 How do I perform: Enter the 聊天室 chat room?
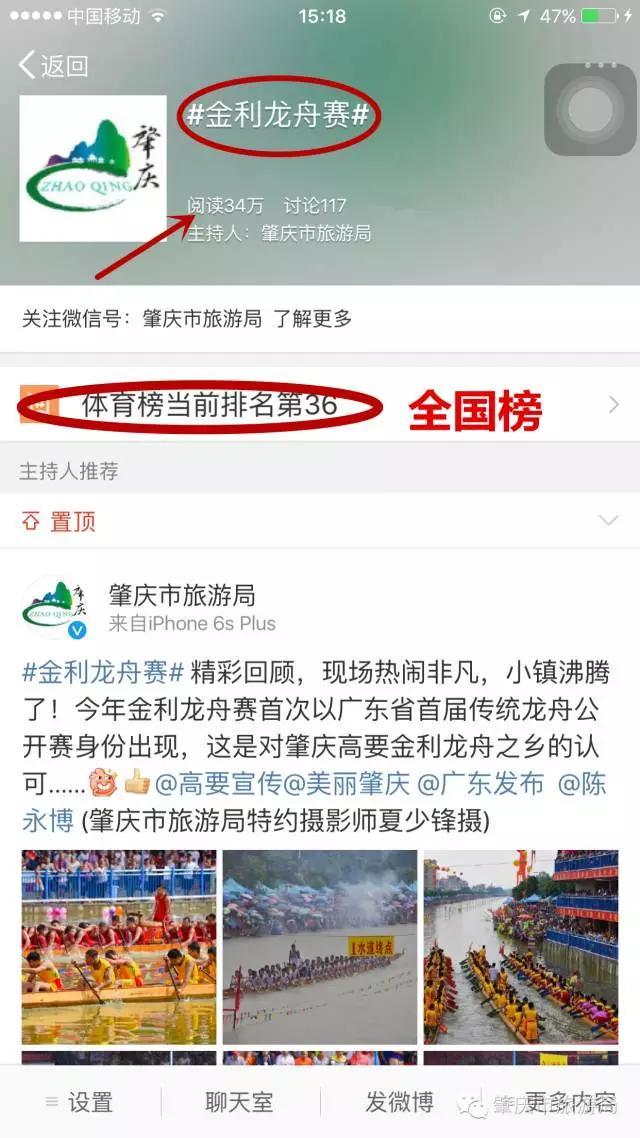coord(239,1102)
